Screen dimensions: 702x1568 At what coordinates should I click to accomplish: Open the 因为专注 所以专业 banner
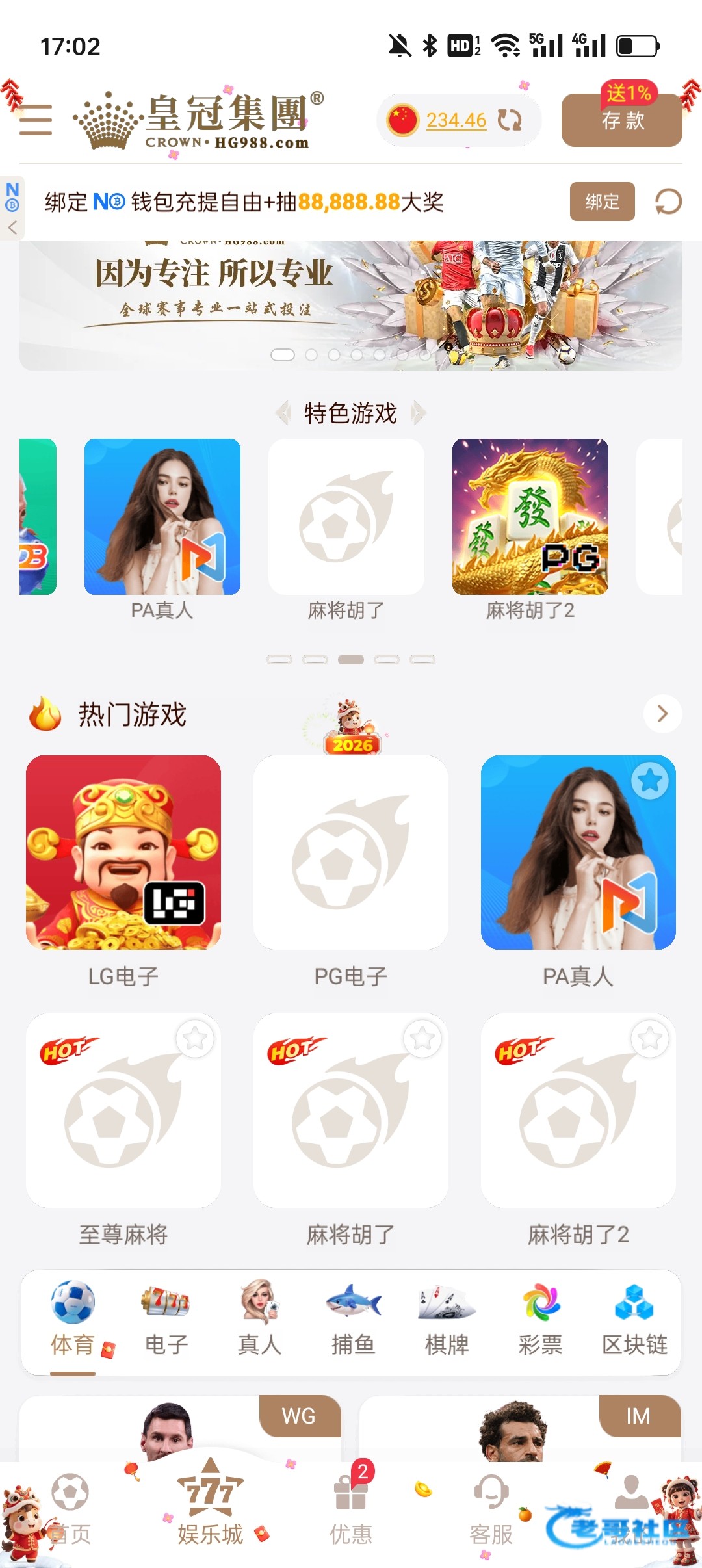[x=351, y=306]
